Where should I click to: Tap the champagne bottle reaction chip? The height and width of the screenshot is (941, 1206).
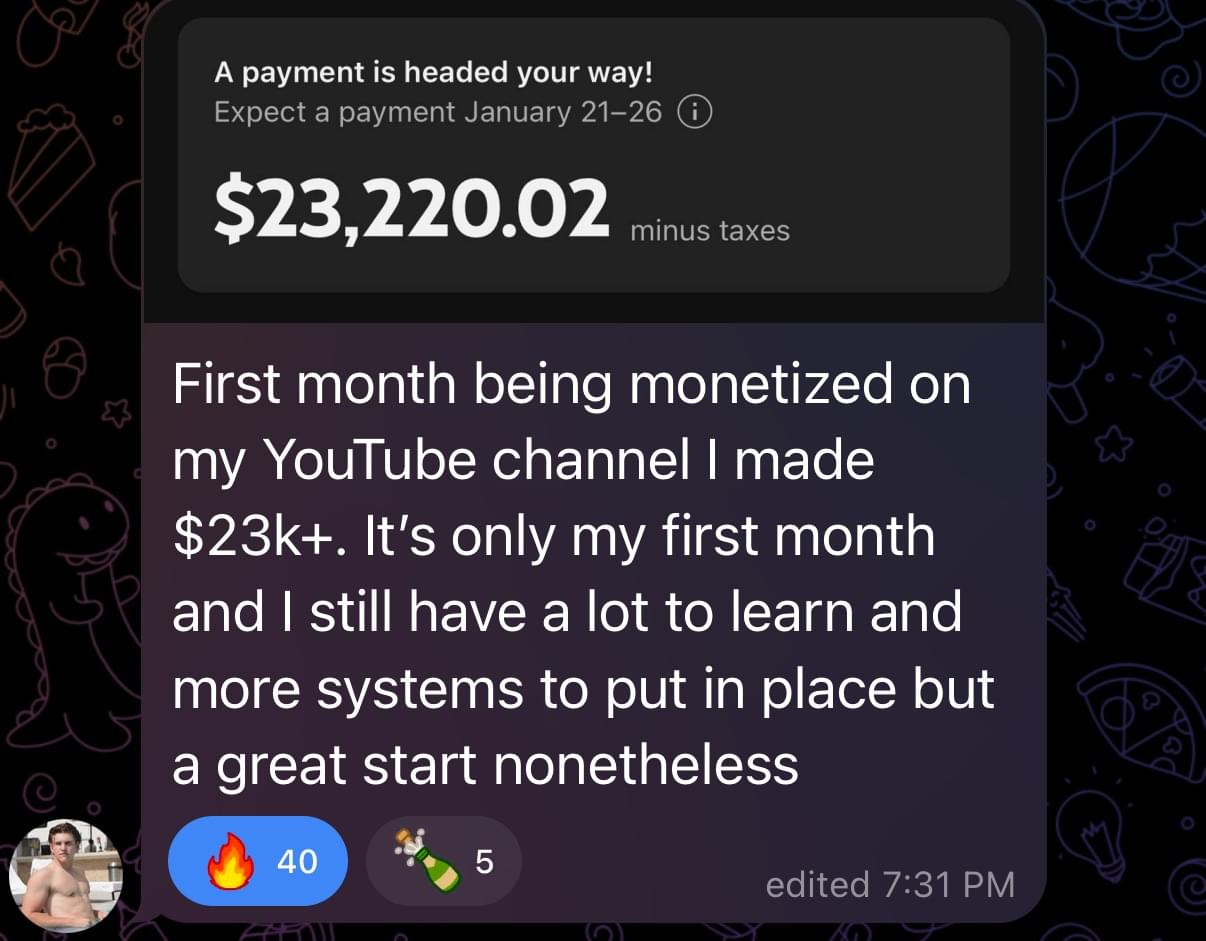[443, 861]
